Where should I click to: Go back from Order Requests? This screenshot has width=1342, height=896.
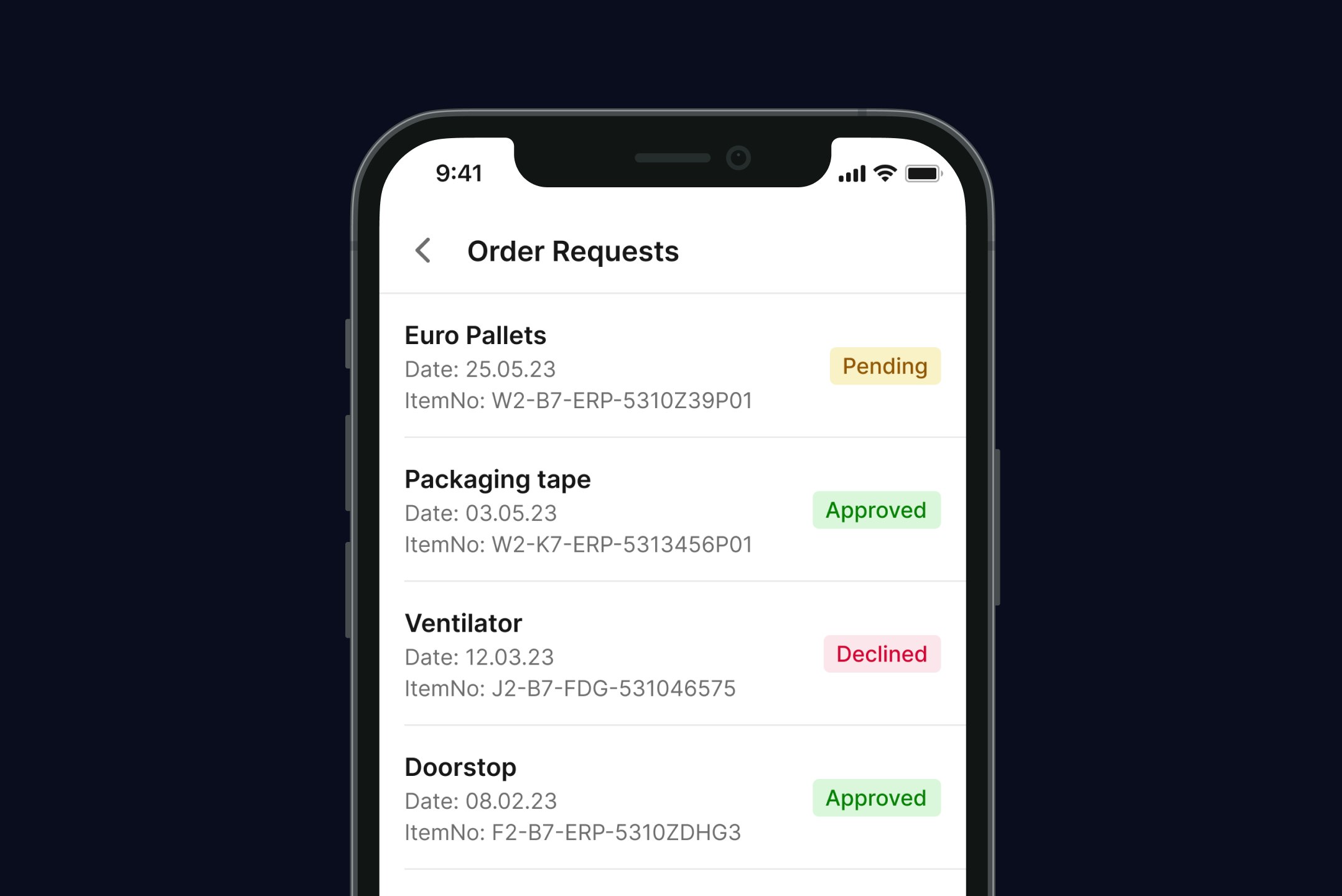tap(423, 251)
